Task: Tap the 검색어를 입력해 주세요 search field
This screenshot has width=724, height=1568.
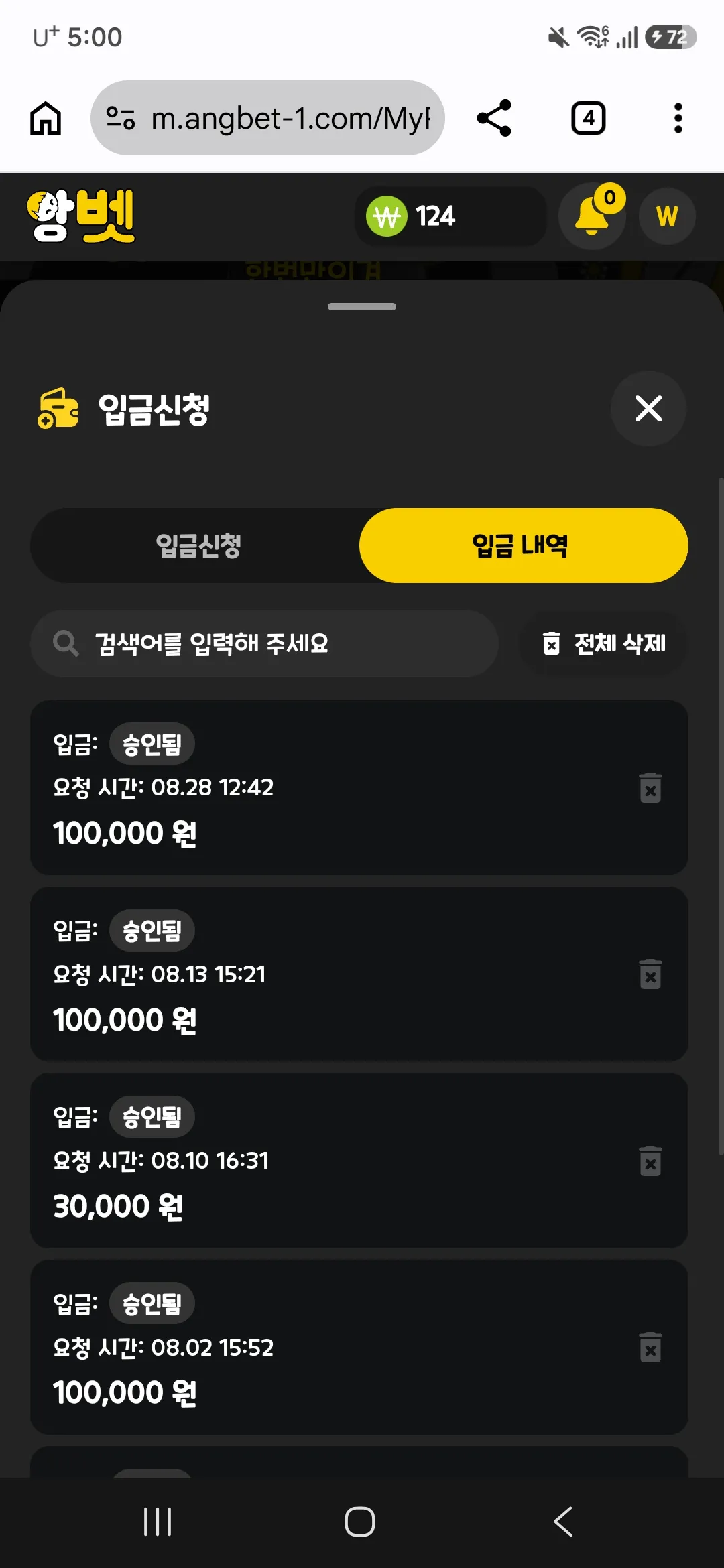Action: pyautogui.click(x=264, y=643)
